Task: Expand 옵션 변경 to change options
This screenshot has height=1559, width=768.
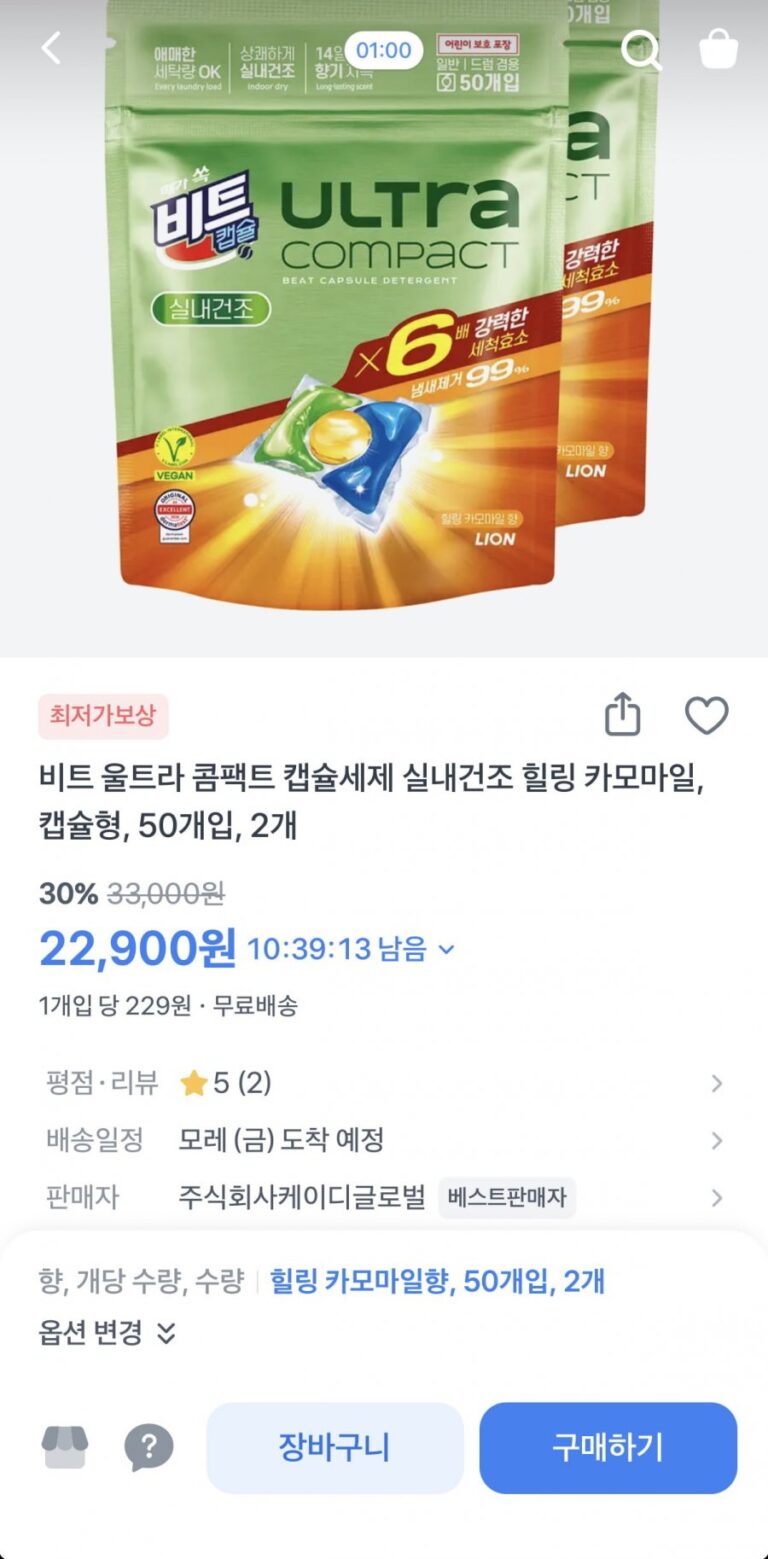Action: click(x=107, y=1333)
